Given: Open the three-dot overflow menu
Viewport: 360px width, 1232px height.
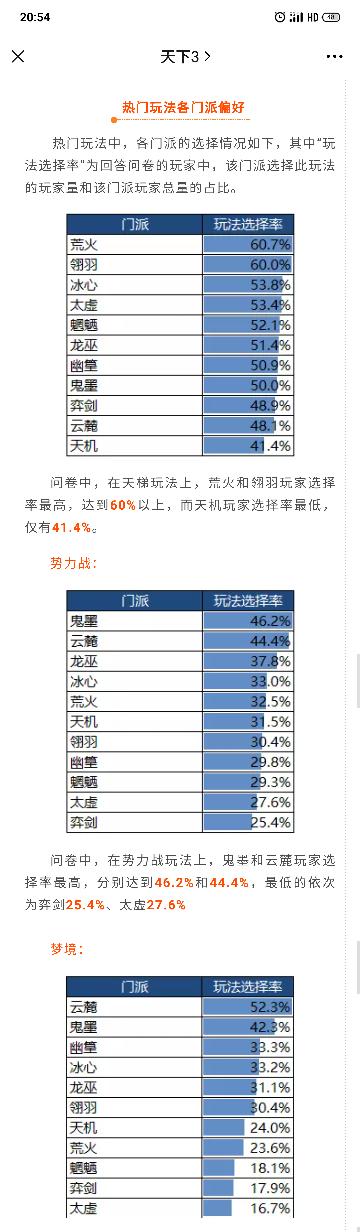Looking at the screenshot, I should 336,57.
